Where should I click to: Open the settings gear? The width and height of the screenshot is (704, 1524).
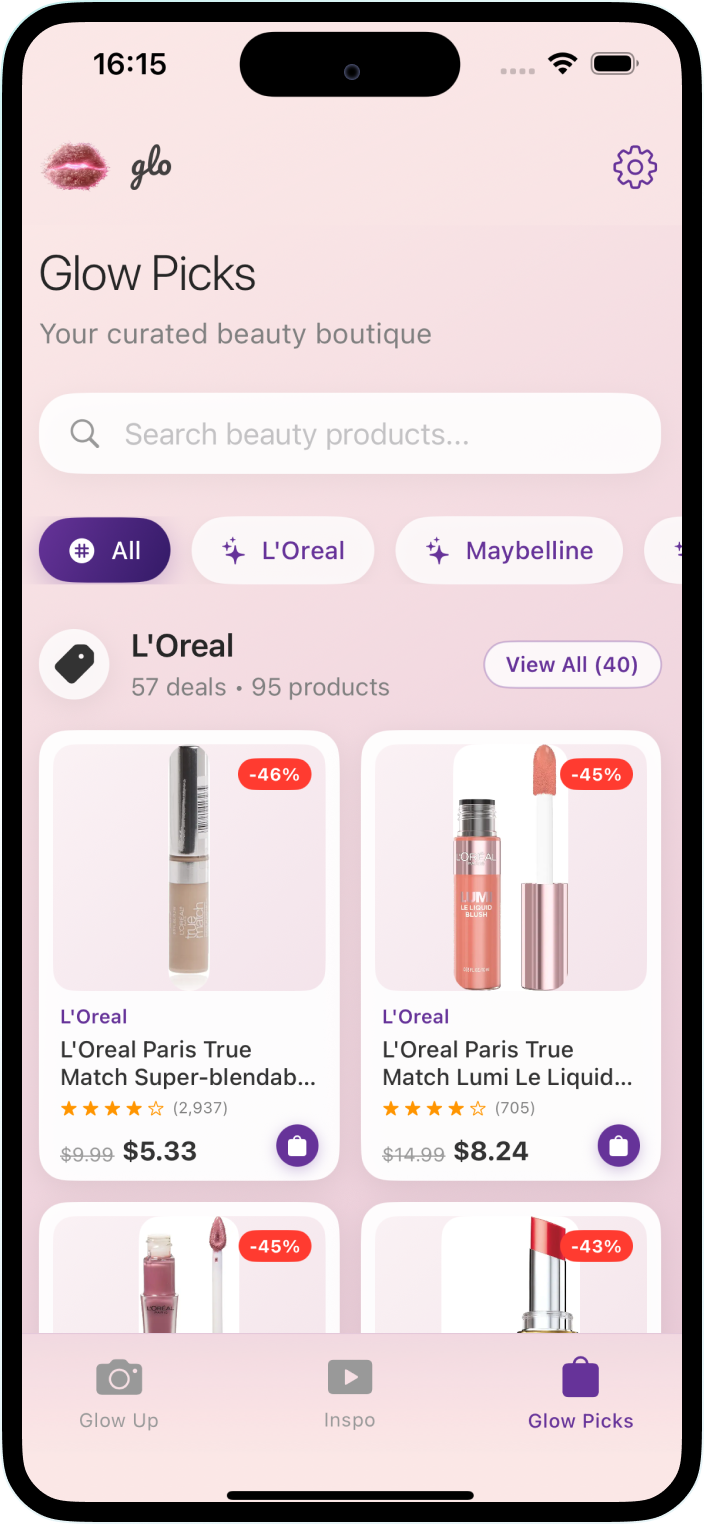634,167
